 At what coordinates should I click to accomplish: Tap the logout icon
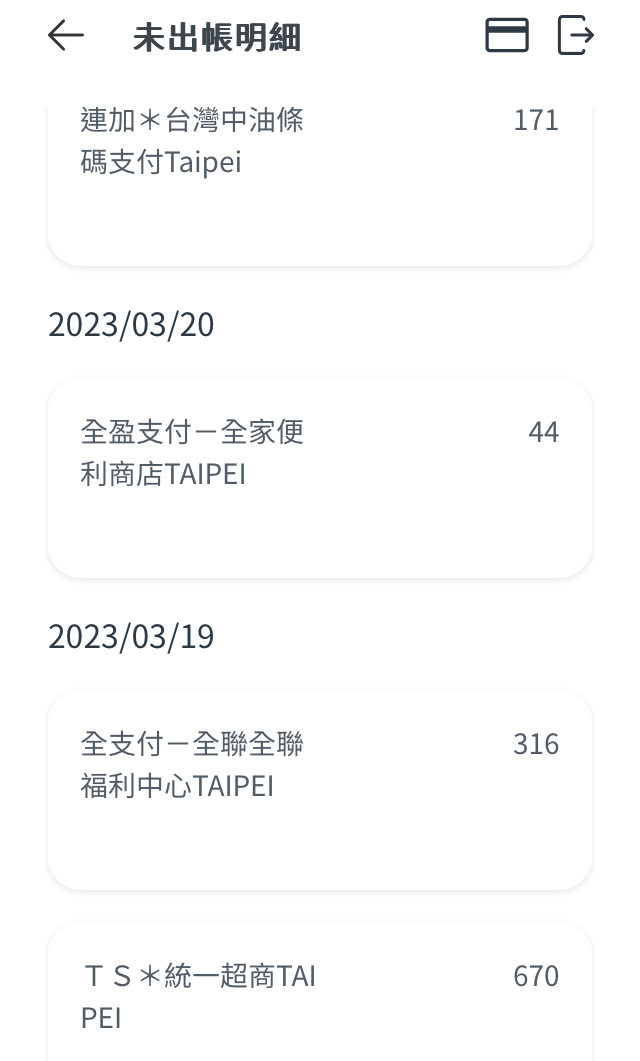click(576, 35)
